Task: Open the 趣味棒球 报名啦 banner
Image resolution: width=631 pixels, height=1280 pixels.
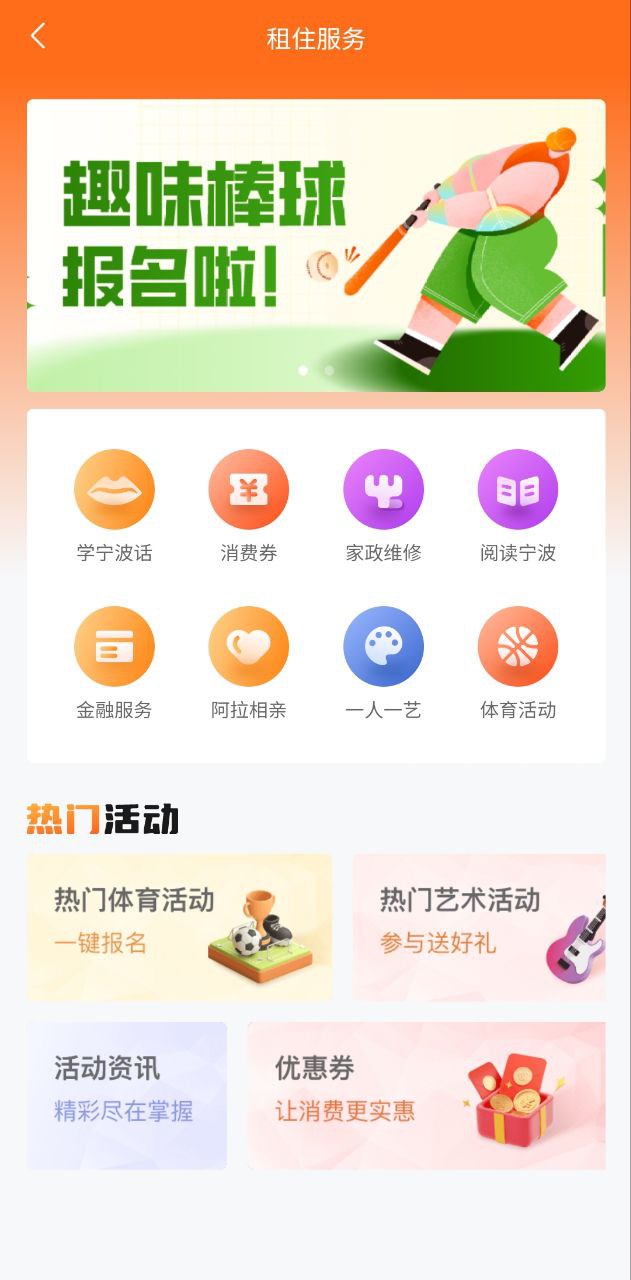Action: [x=316, y=245]
